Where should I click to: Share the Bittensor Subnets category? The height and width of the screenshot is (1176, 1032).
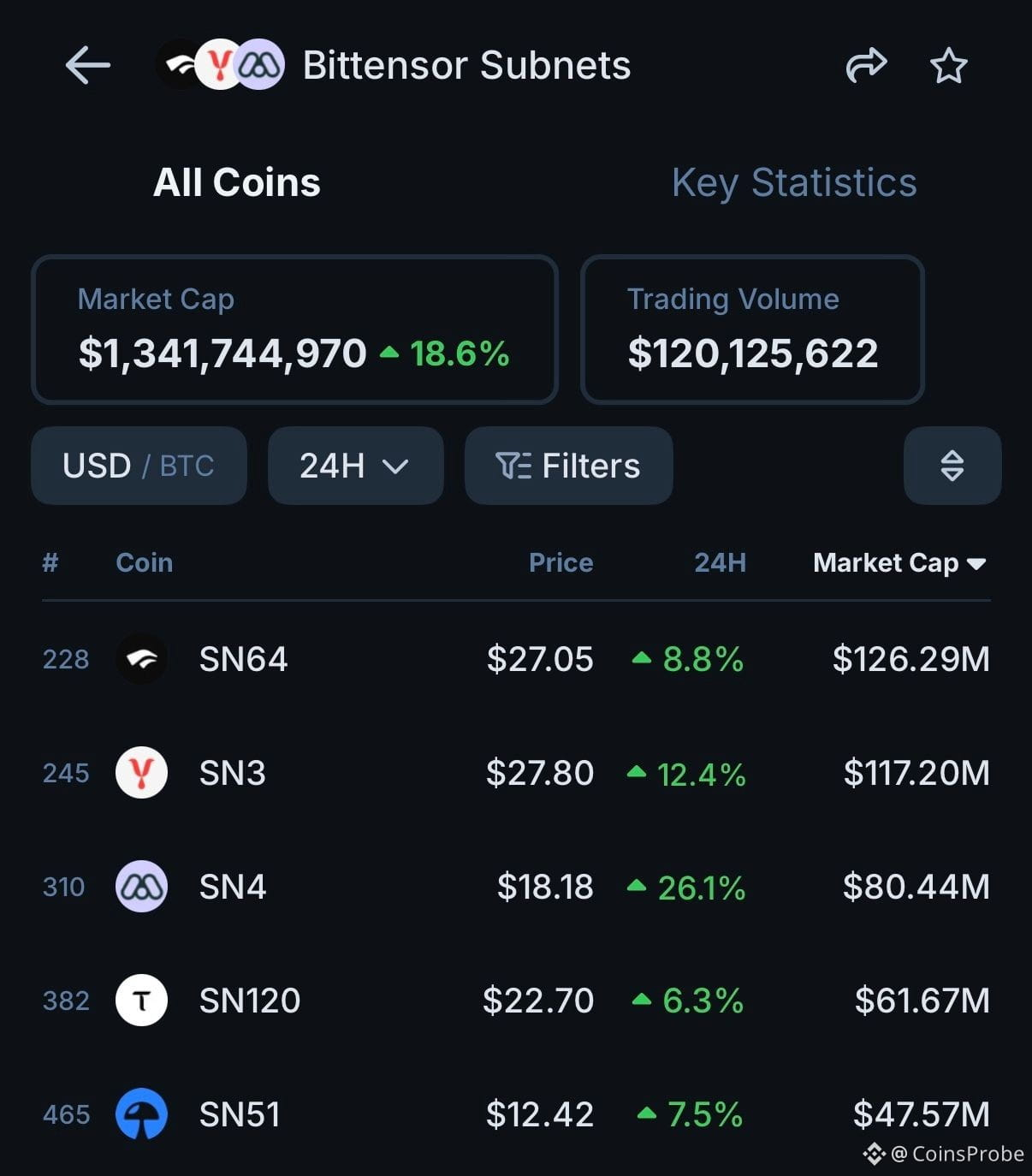pos(866,66)
